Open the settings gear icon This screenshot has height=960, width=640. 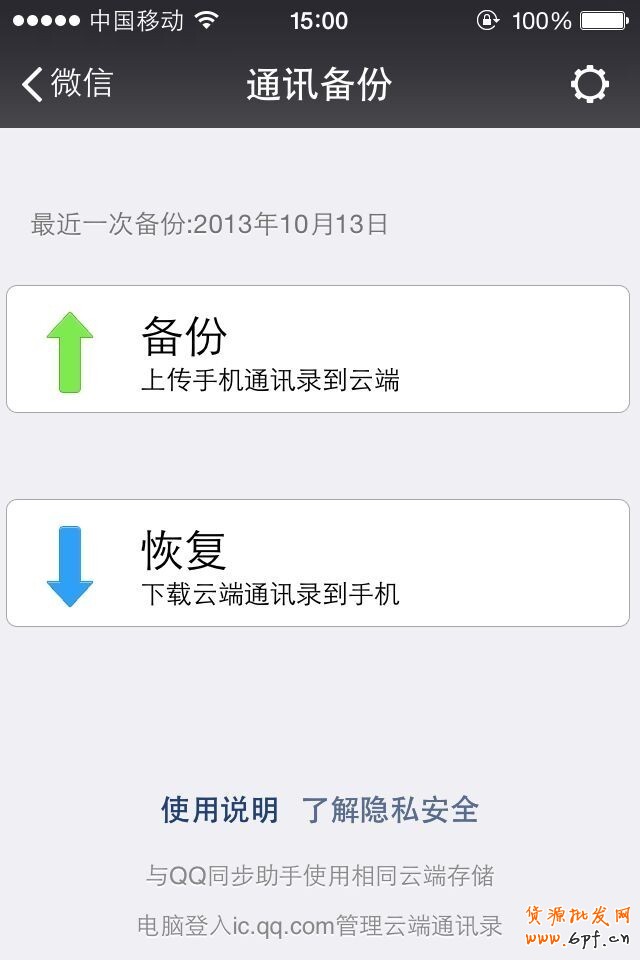pos(589,85)
